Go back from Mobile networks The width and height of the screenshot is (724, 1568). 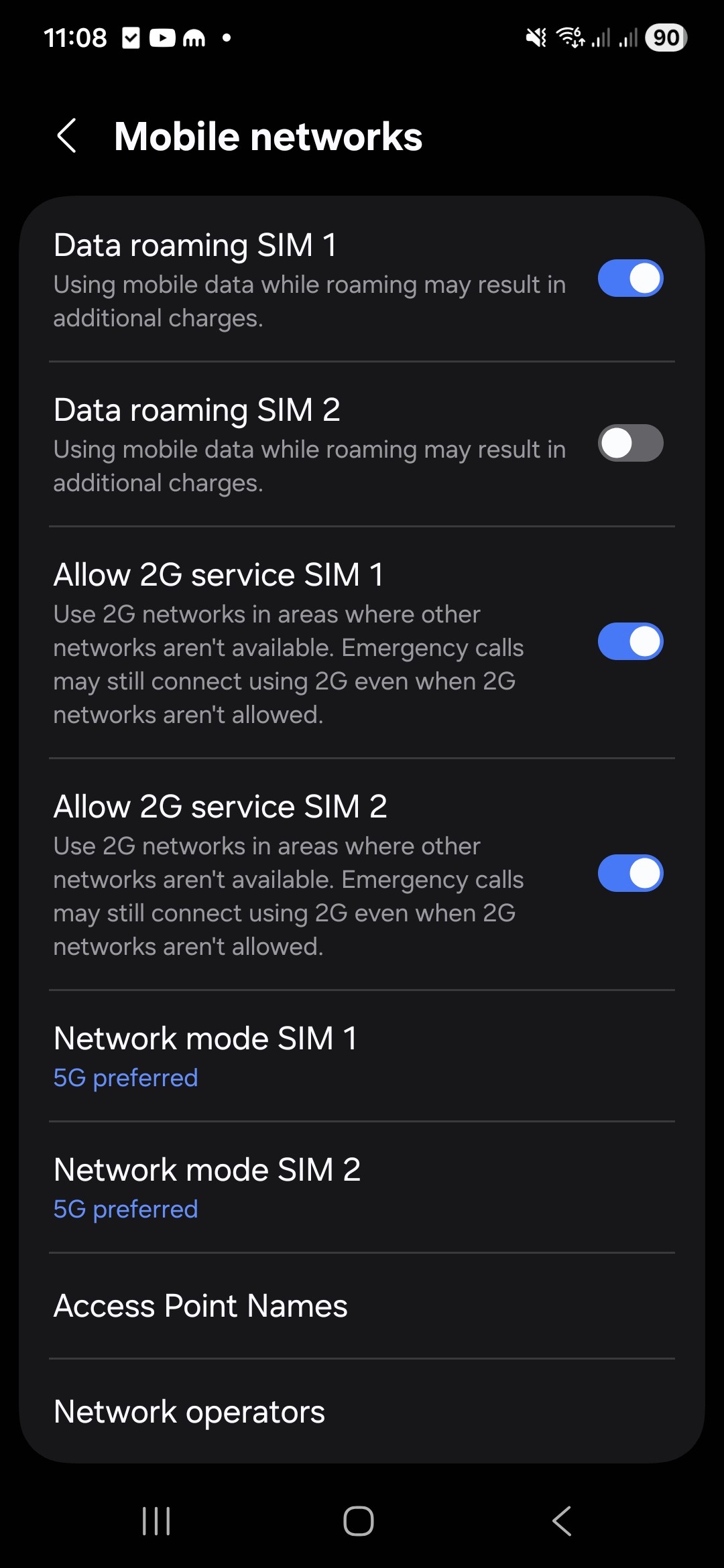click(x=67, y=136)
